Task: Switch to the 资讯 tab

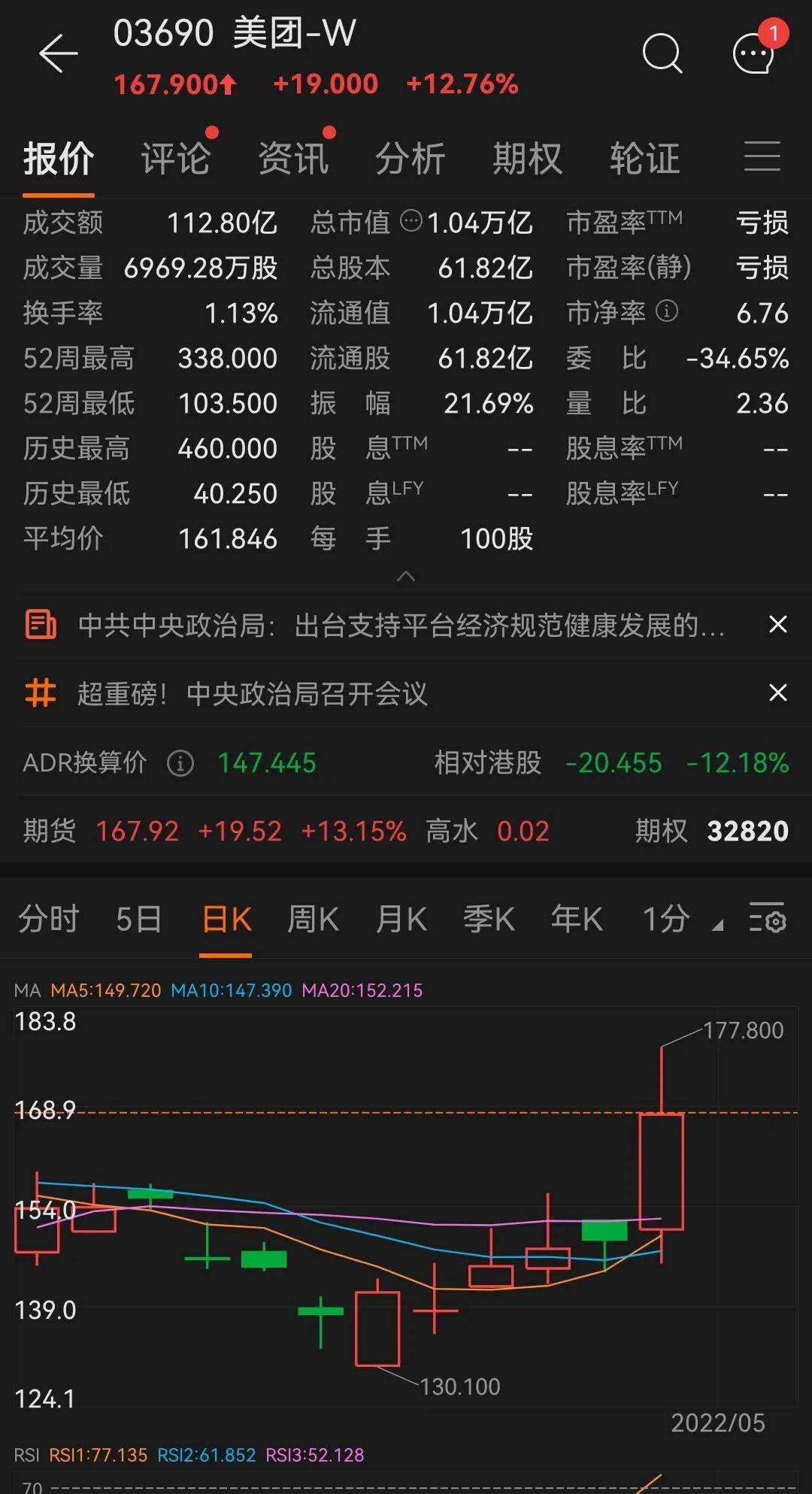Action: (x=293, y=159)
